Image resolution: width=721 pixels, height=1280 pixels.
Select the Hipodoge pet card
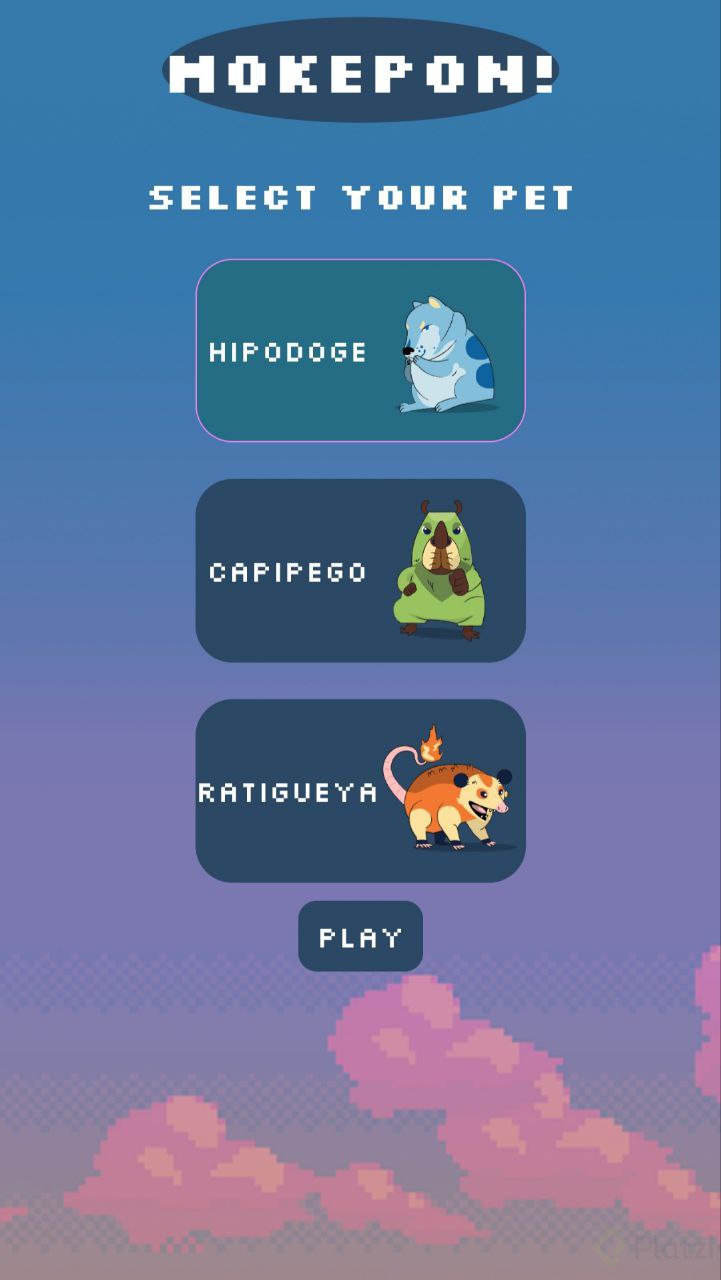click(x=360, y=350)
